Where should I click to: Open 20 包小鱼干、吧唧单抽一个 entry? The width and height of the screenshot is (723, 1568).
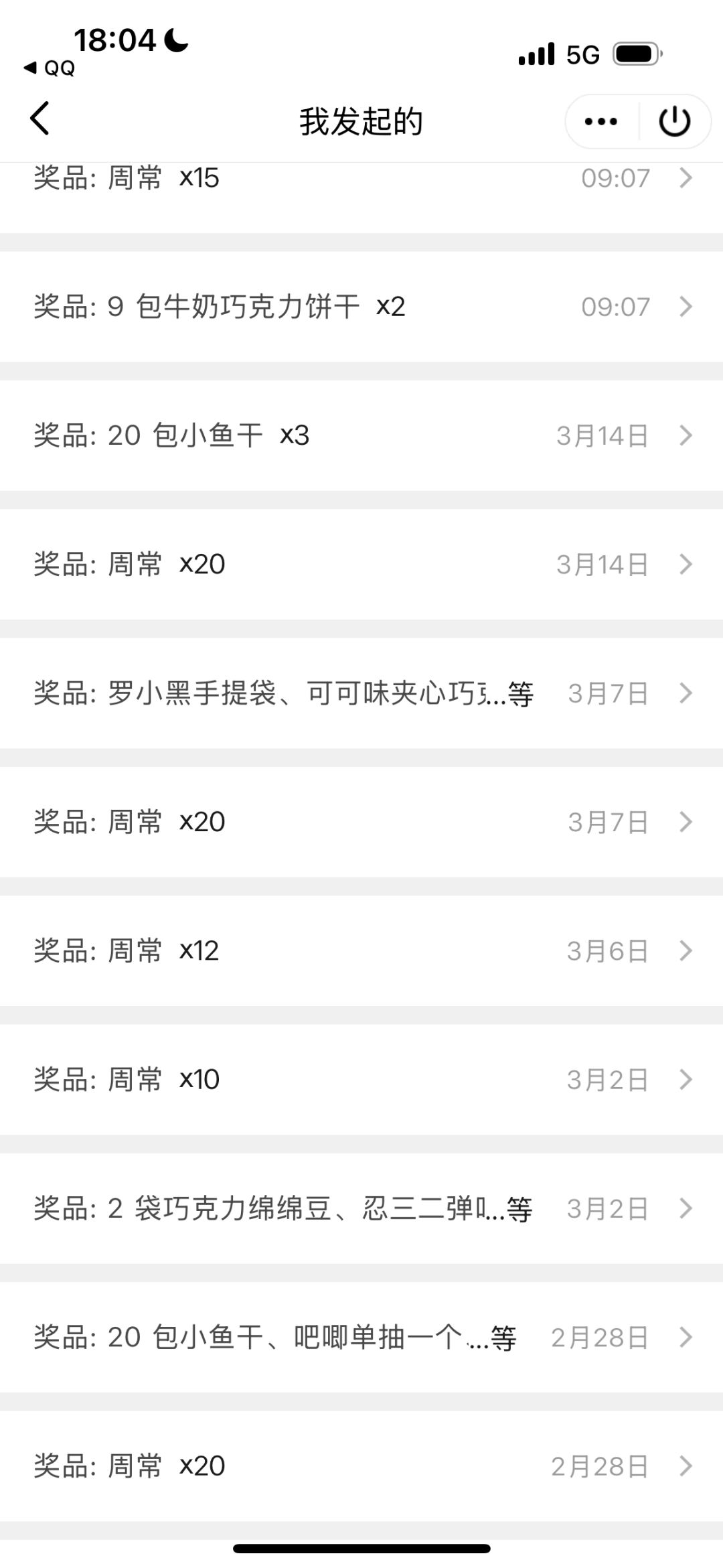361,1337
